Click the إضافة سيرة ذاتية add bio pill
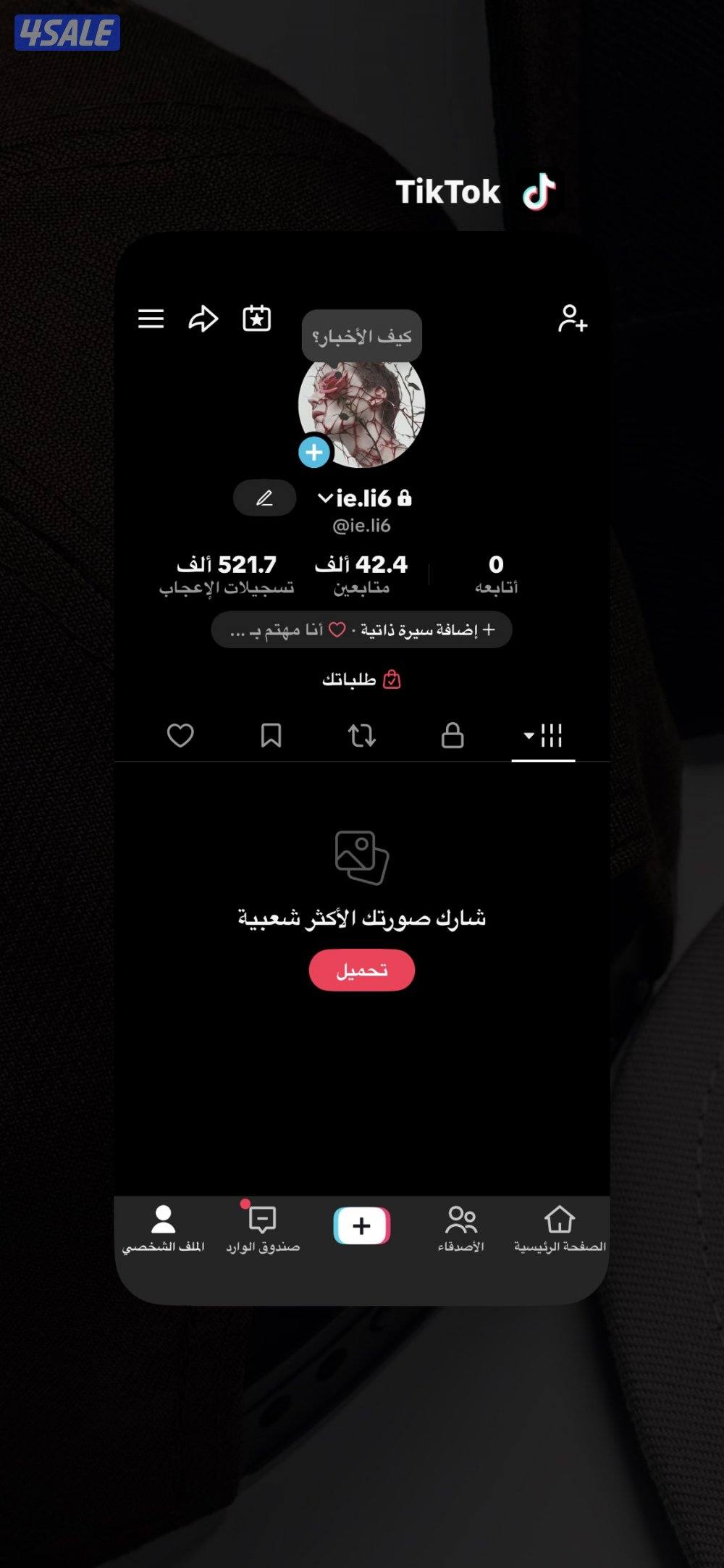The width and height of the screenshot is (724, 1568). [x=362, y=630]
